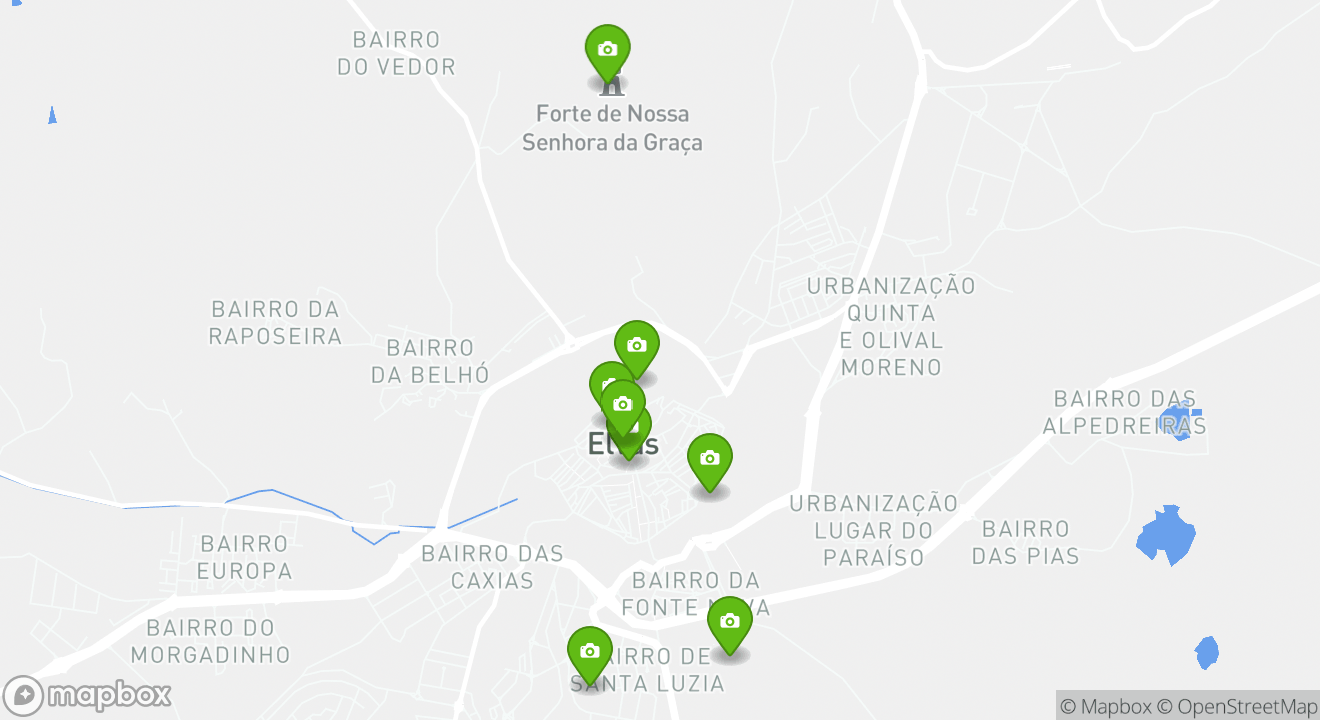This screenshot has width=1320, height=720.
Task: Select photo pin near Bairro de Santa Luzia
Action: coord(589,652)
